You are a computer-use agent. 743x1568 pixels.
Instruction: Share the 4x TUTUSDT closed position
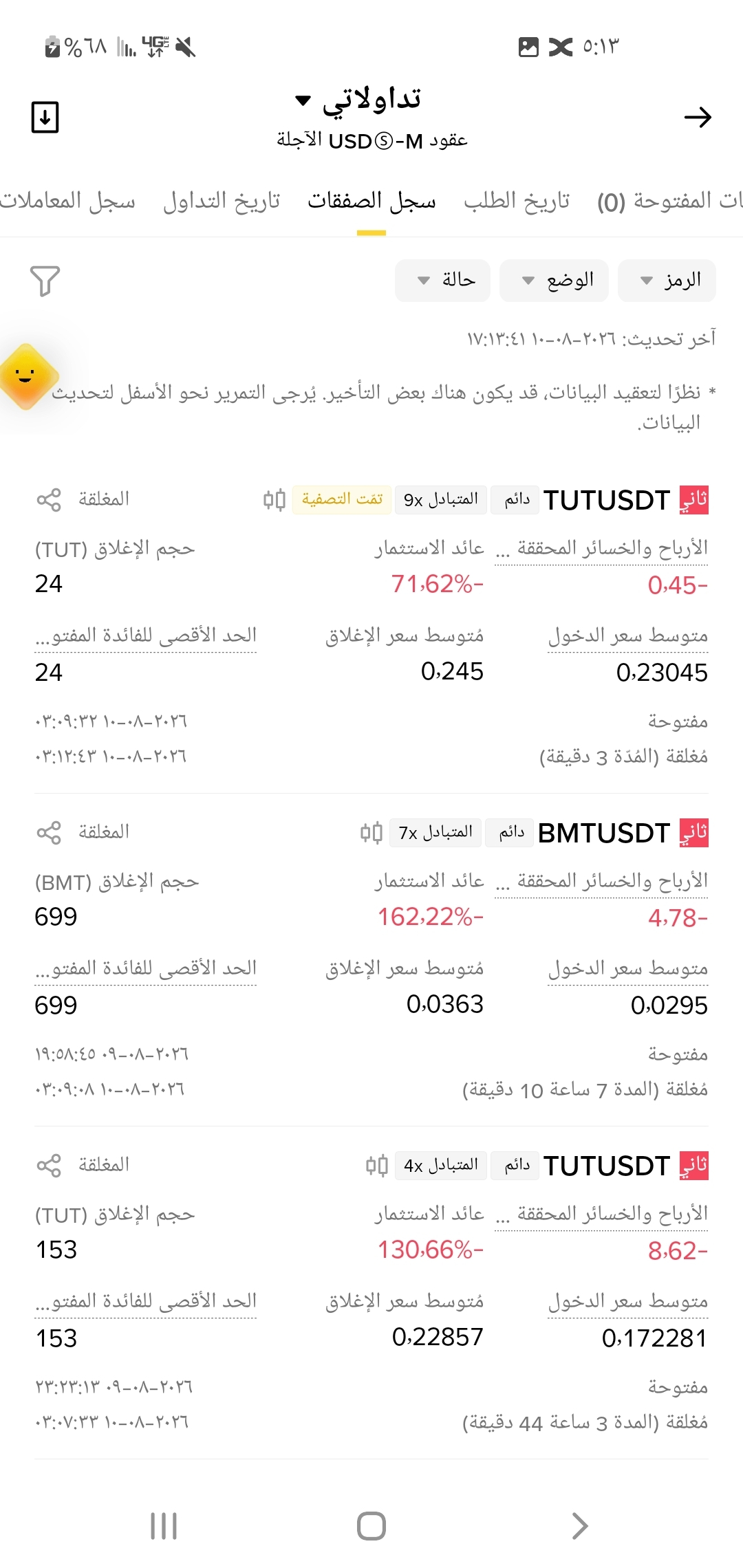(49, 1166)
